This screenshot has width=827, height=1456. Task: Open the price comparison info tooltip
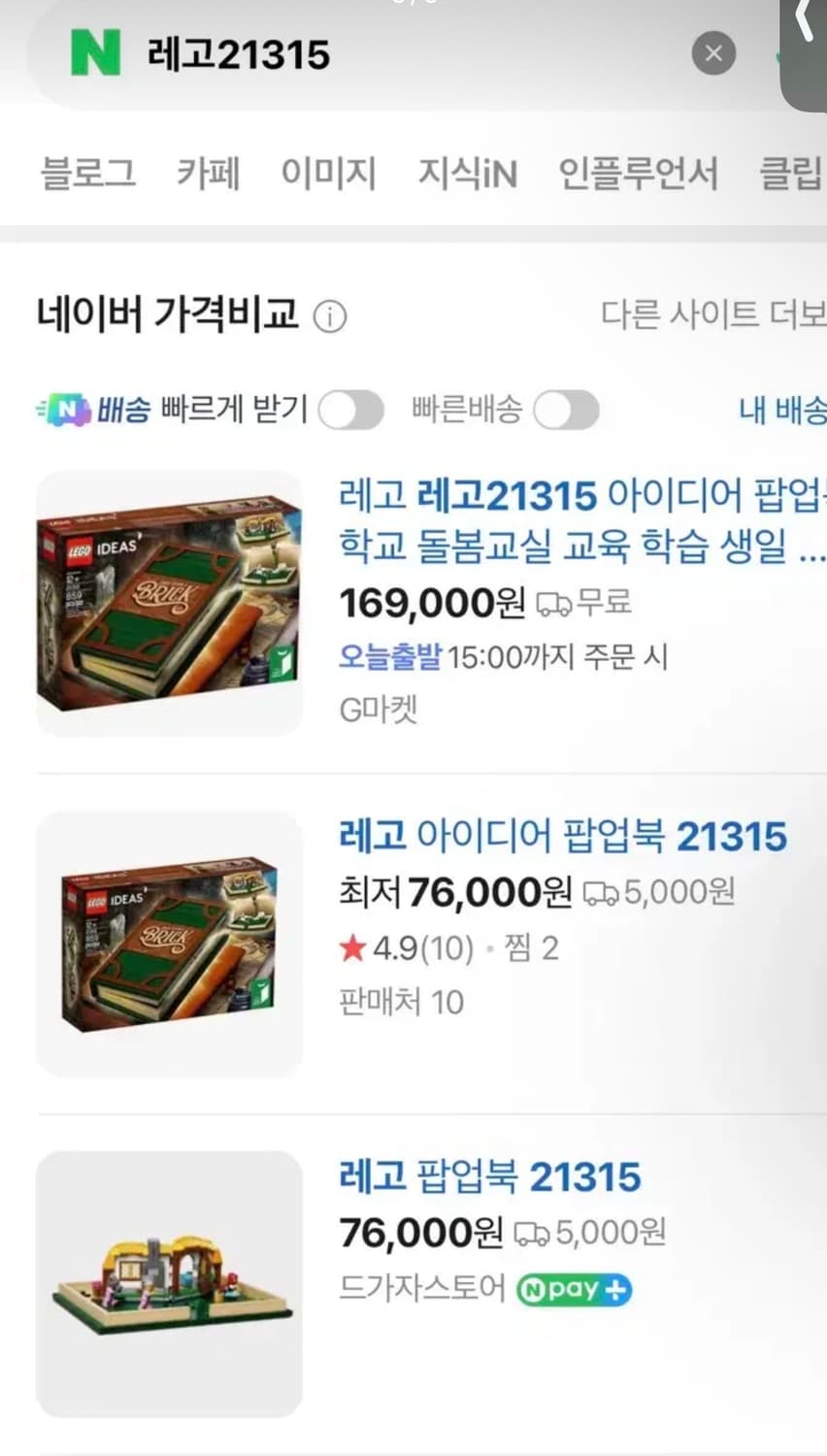point(330,315)
